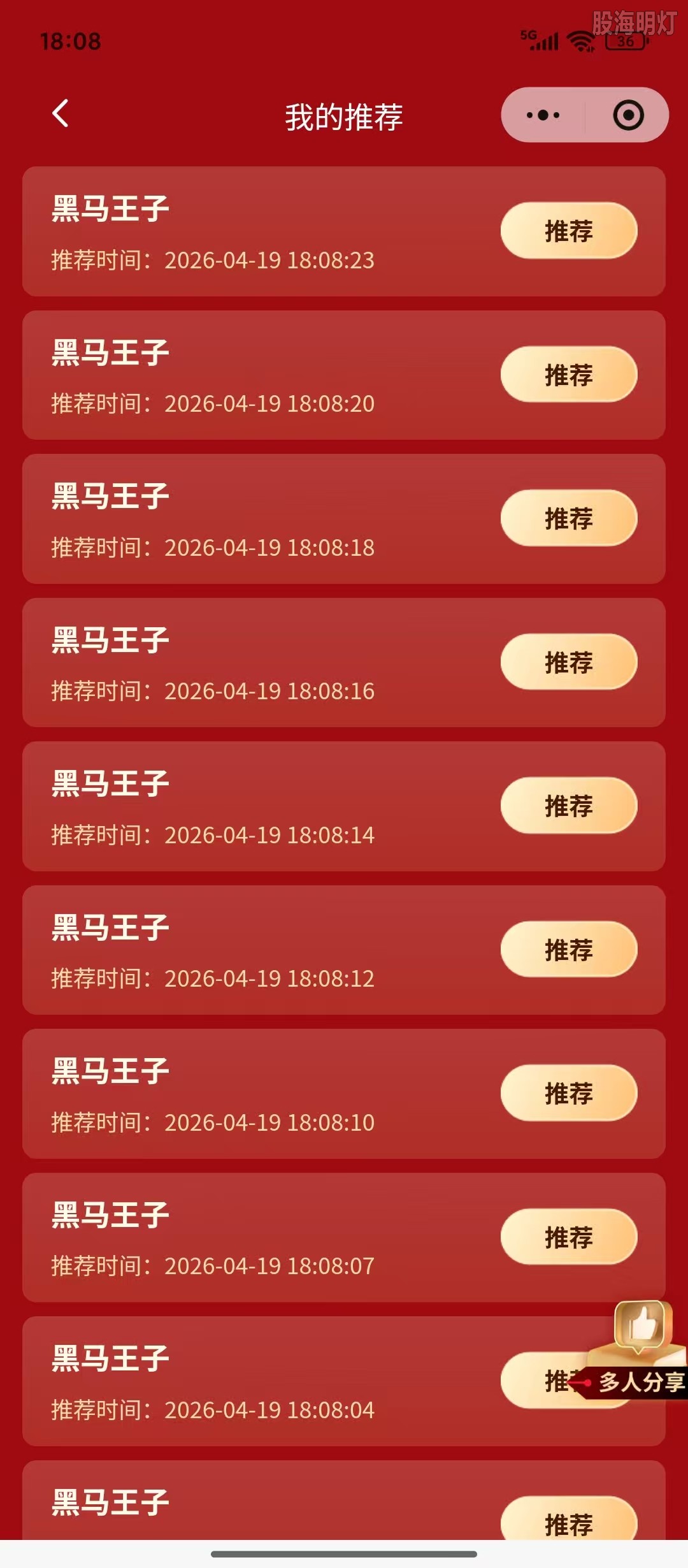Viewport: 688px width, 1568px height.
Task: Go back from 我的推荐 page
Action: pyautogui.click(x=61, y=114)
